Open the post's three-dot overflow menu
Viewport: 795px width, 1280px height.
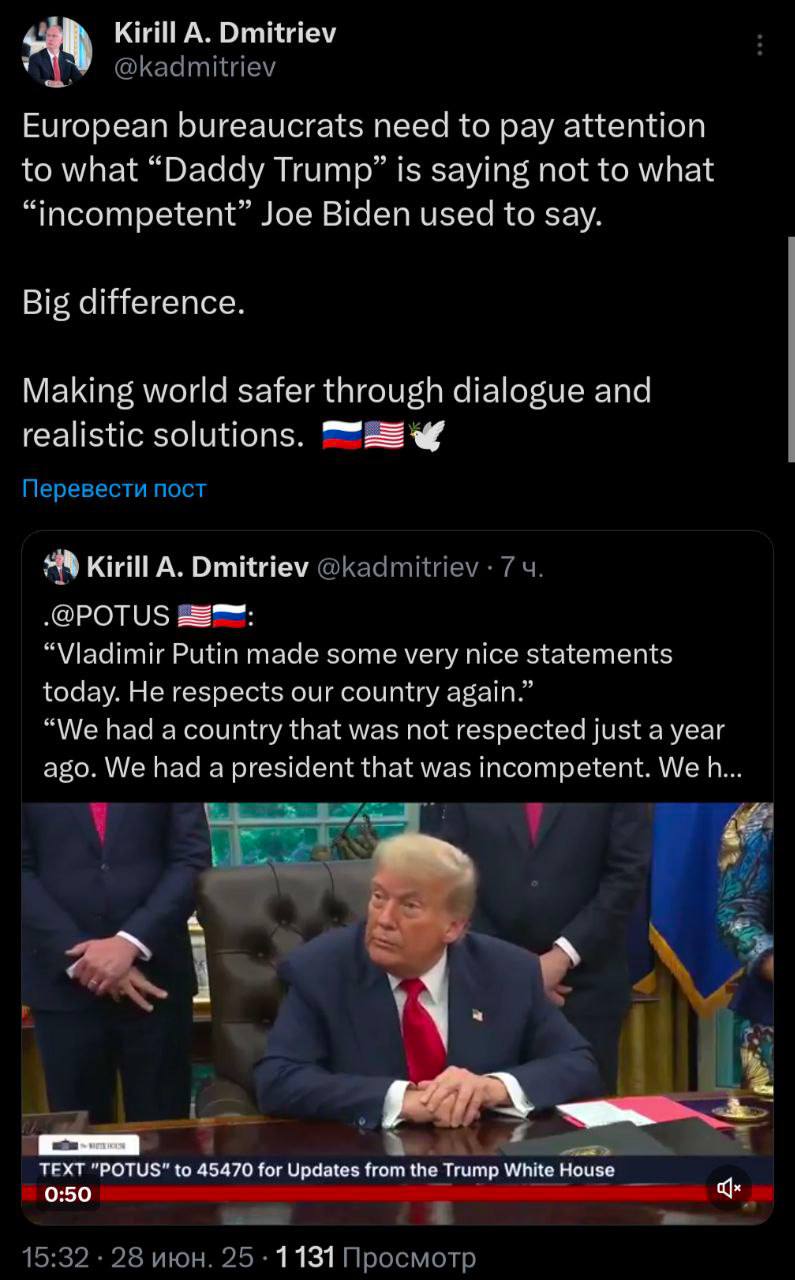click(760, 46)
